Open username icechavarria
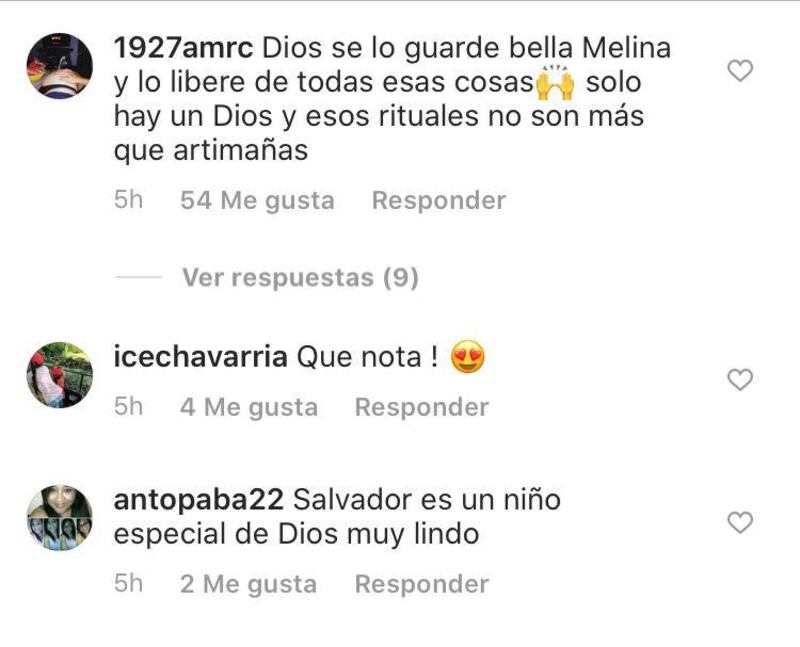800x647 pixels. coord(201,357)
